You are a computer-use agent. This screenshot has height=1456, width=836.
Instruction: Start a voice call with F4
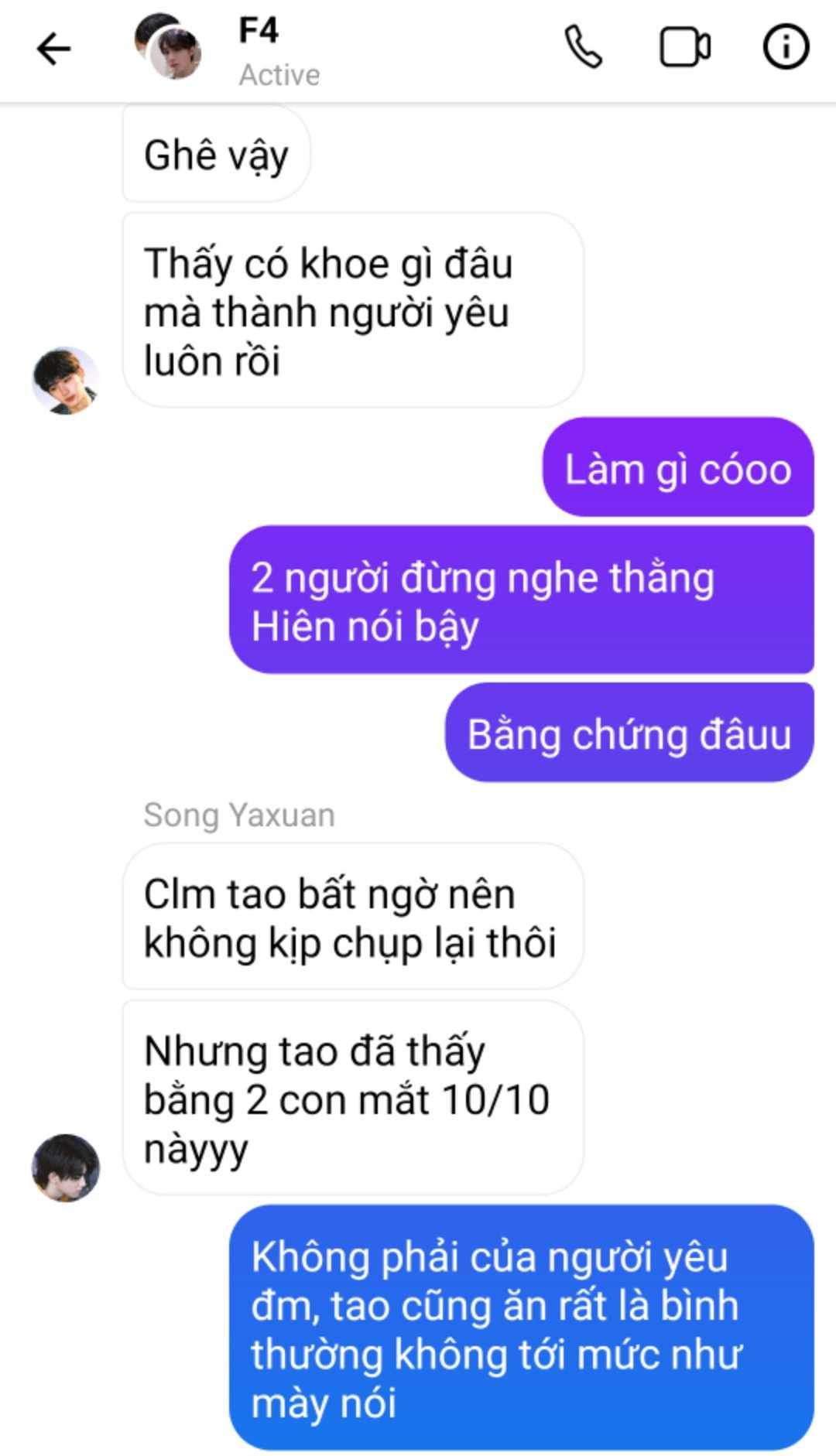pos(583,47)
